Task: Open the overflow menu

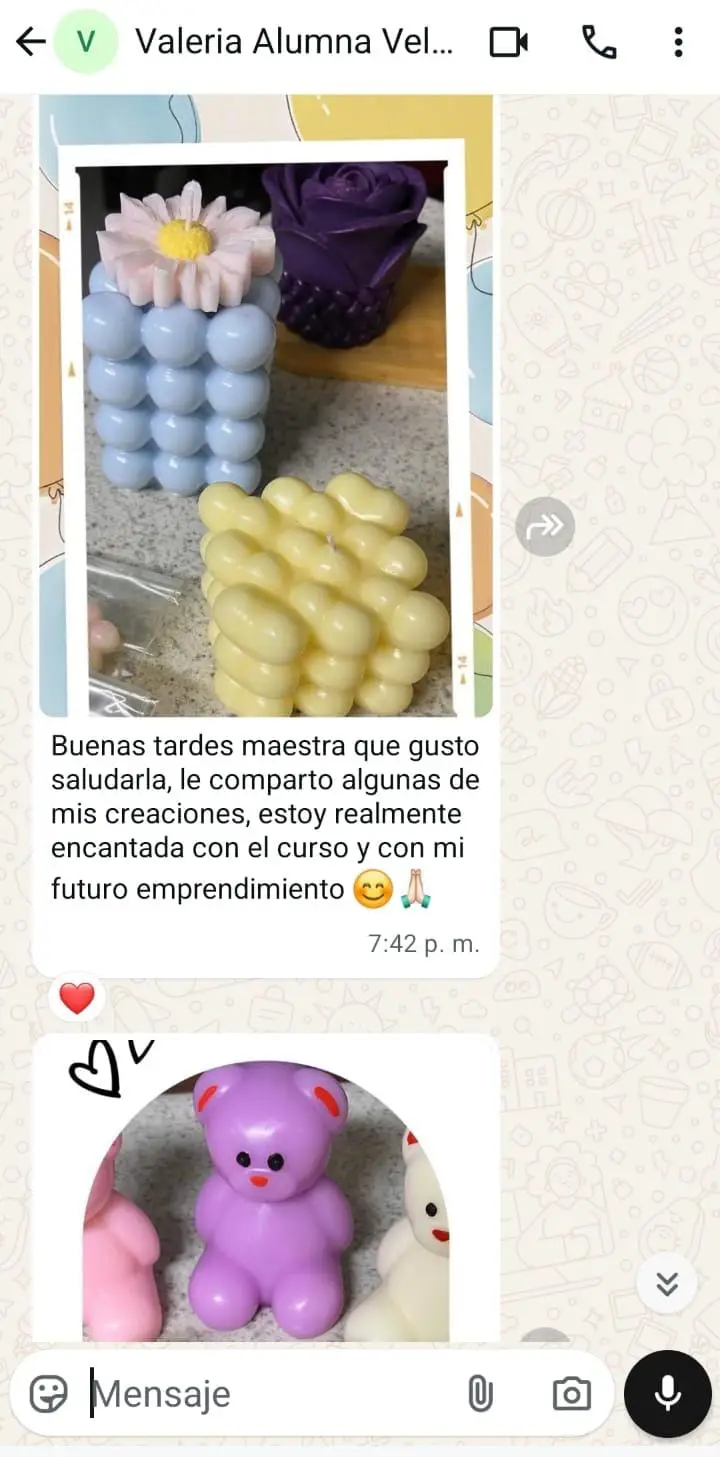Action: [x=678, y=42]
